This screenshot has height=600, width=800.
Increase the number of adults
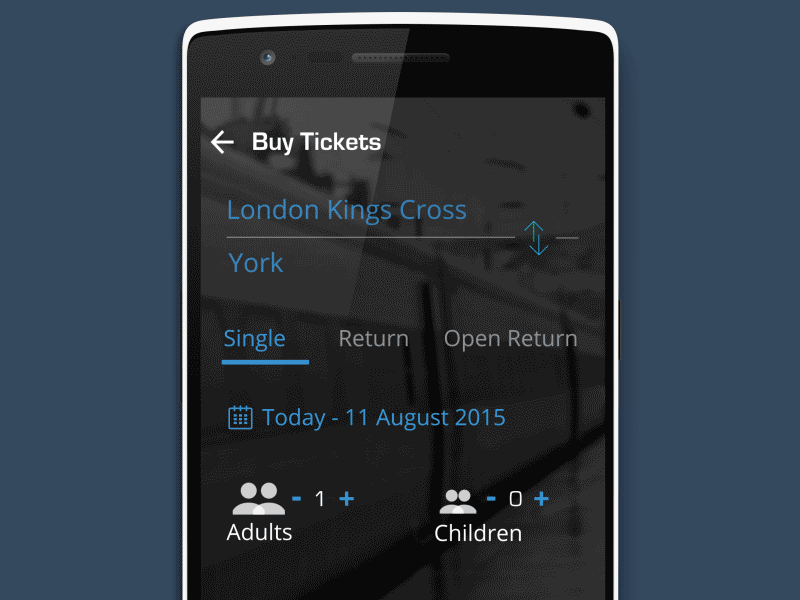[346, 498]
